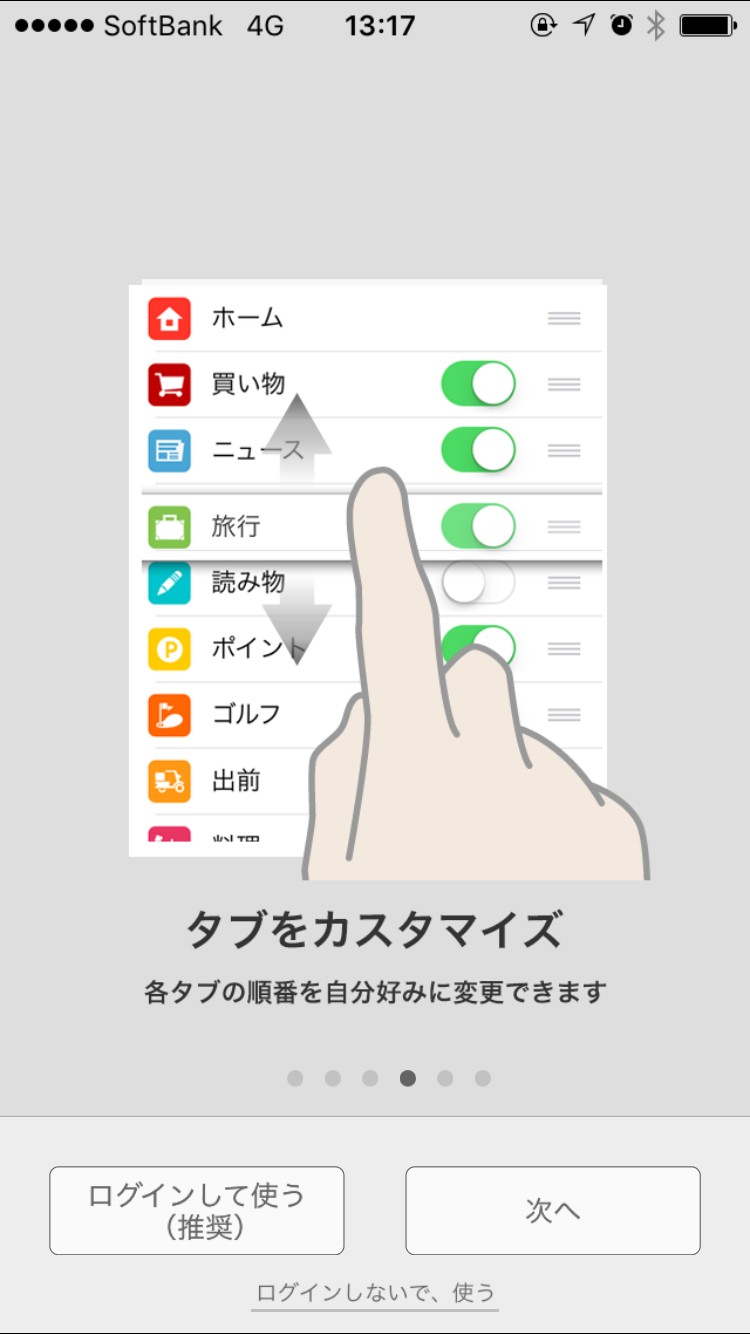The height and width of the screenshot is (1334, 750).
Task: Tap ログインして使う(推奨) button
Action: tap(197, 1210)
